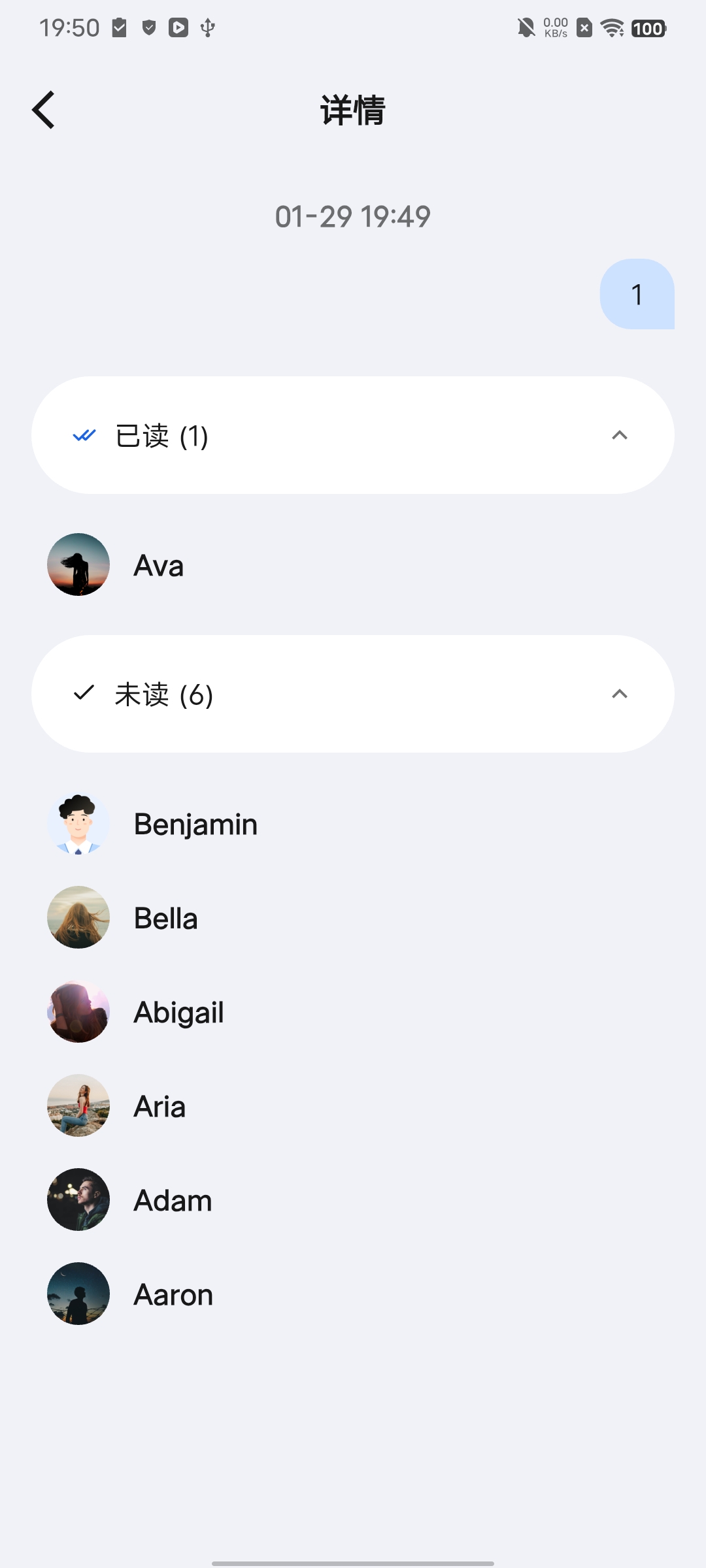Open Aria's profile

pyautogui.click(x=78, y=1105)
